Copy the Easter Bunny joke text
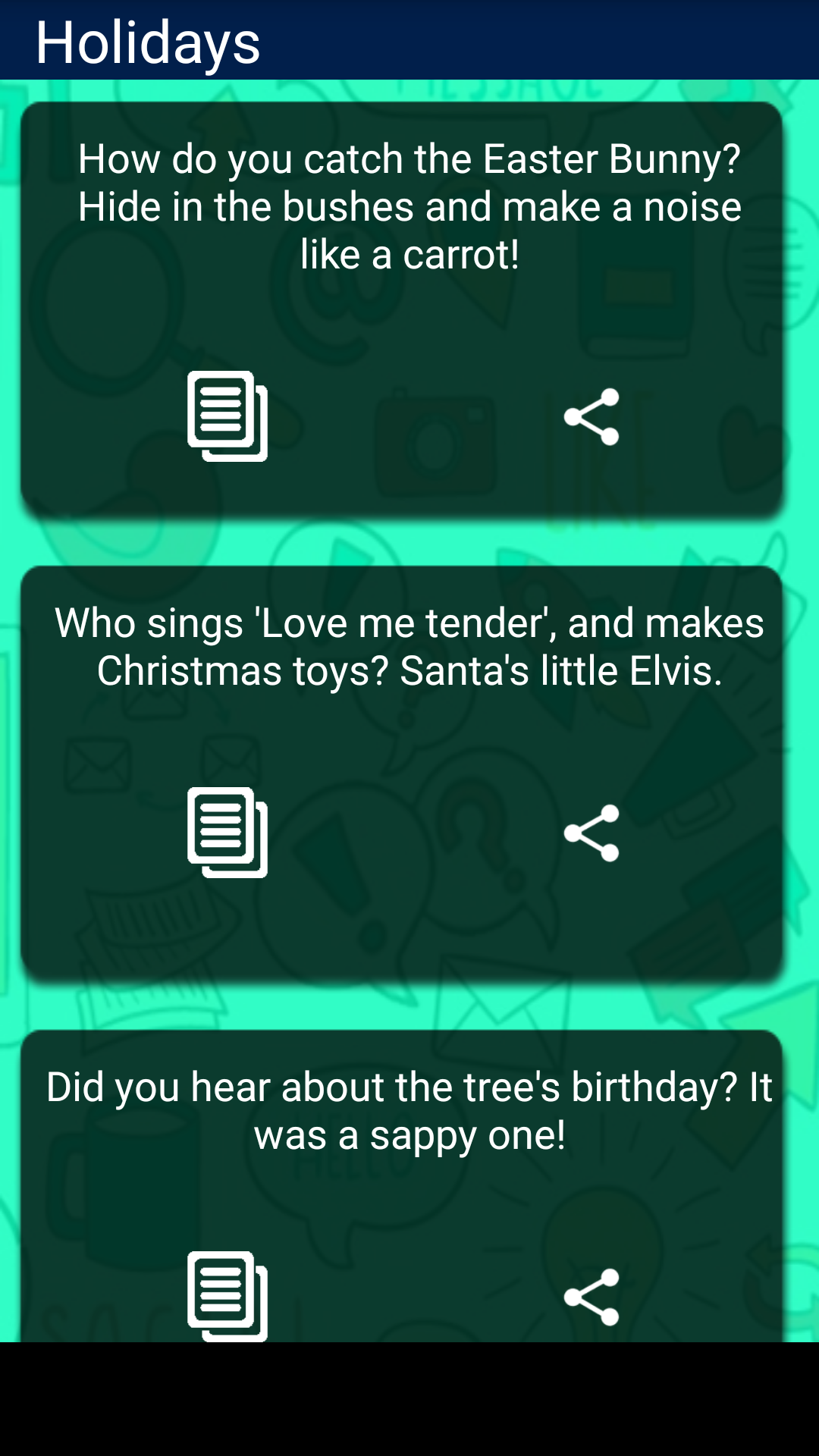 pyautogui.click(x=227, y=416)
